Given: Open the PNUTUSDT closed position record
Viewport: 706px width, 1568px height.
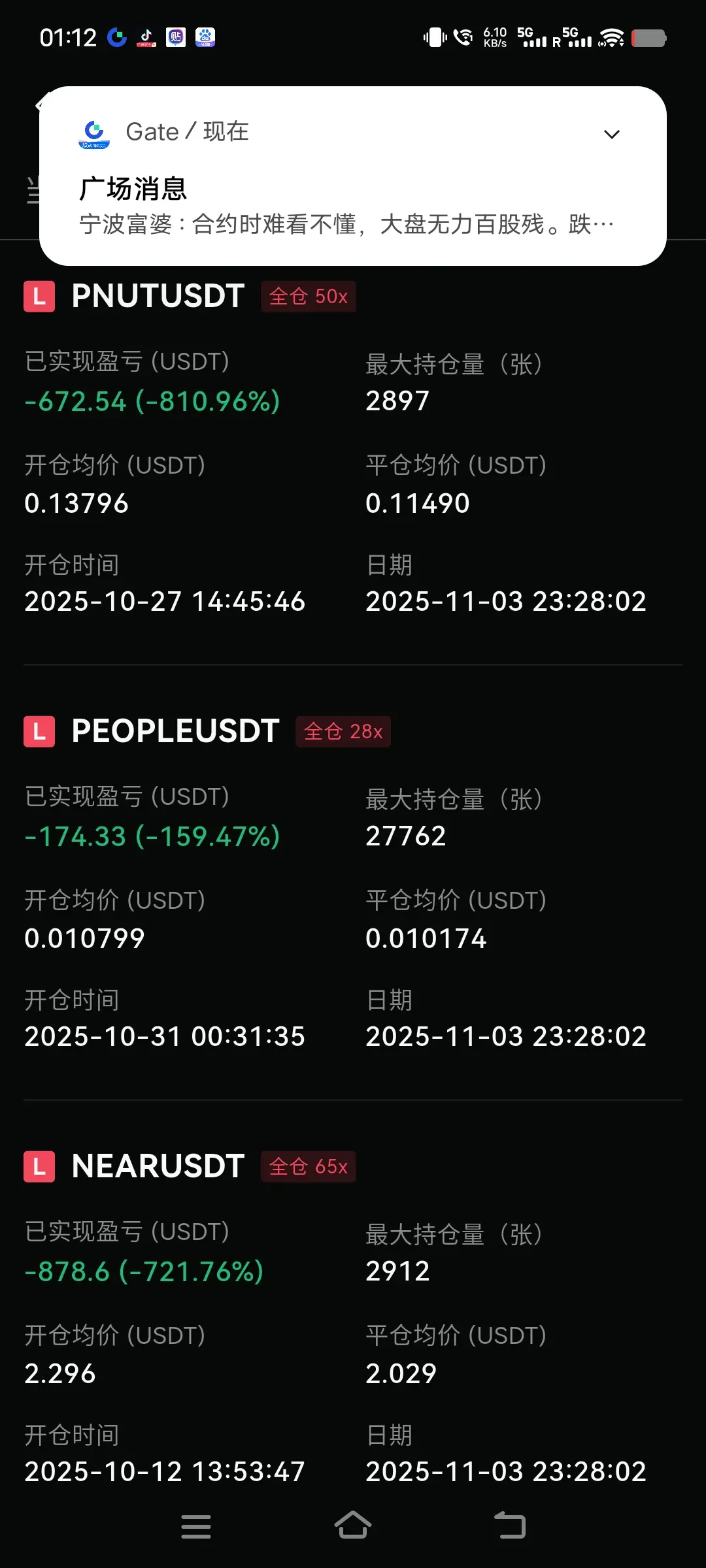Looking at the screenshot, I should [x=158, y=296].
